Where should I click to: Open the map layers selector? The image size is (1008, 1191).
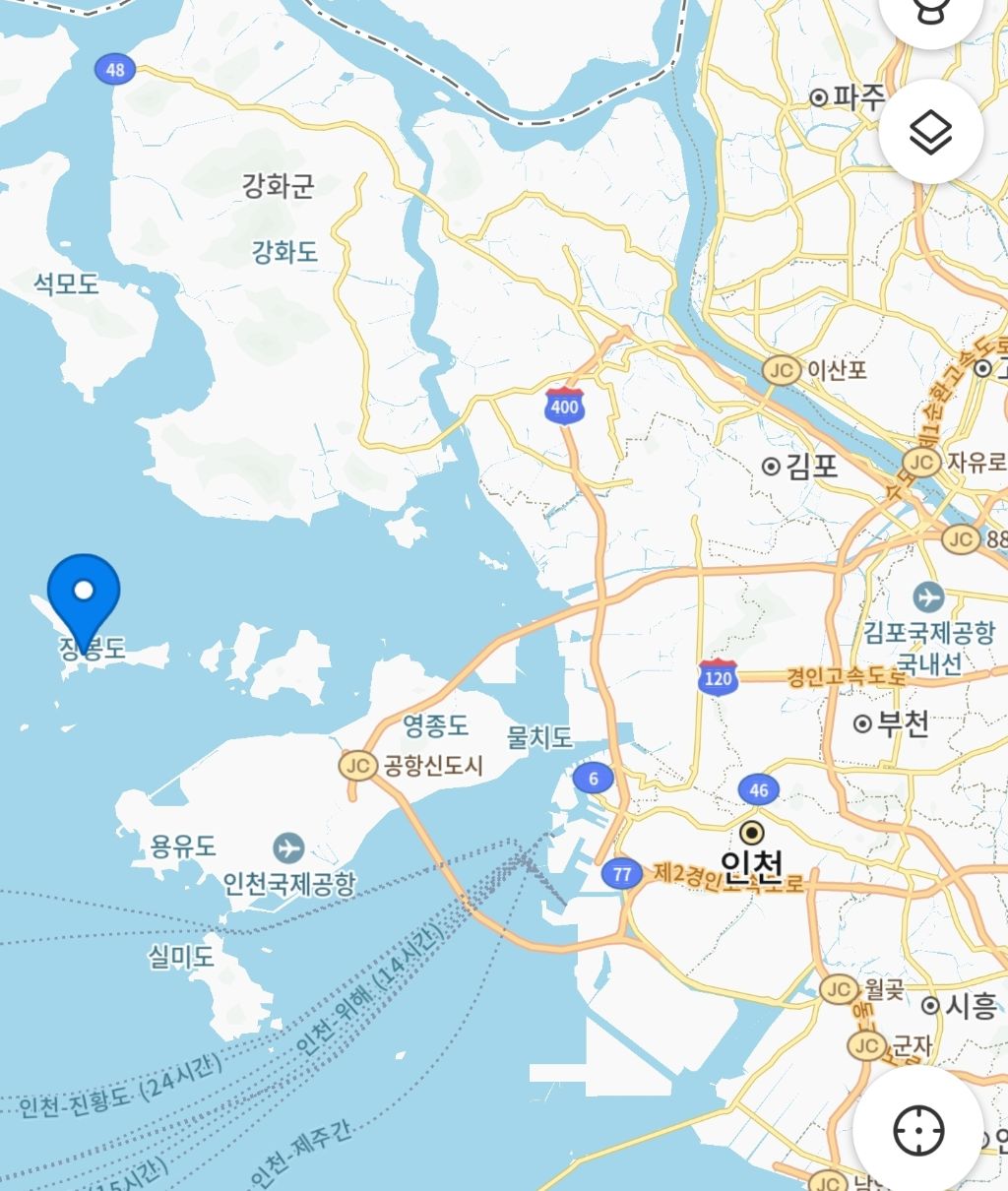click(930, 132)
